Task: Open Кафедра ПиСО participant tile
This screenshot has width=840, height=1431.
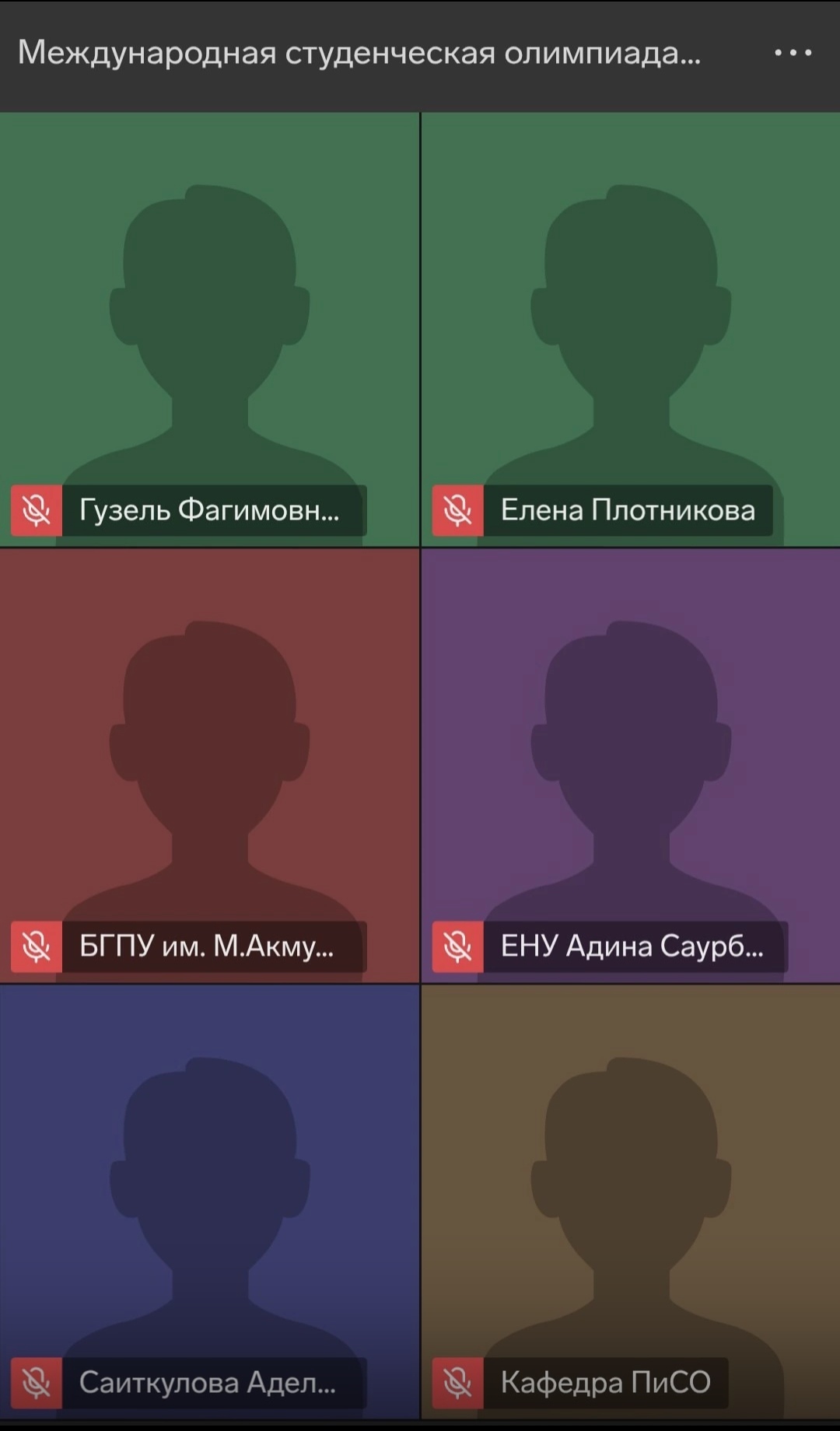Action: click(631, 1201)
